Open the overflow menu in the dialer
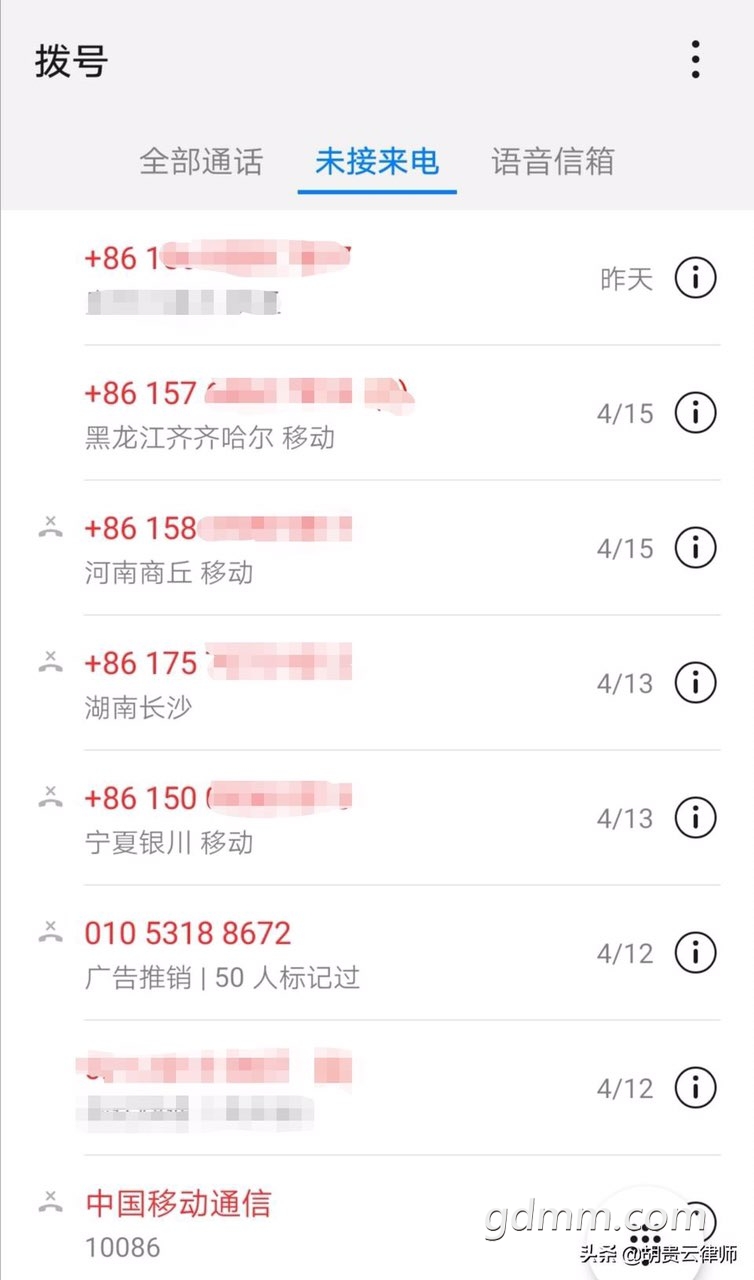The image size is (754, 1280). pos(695,60)
